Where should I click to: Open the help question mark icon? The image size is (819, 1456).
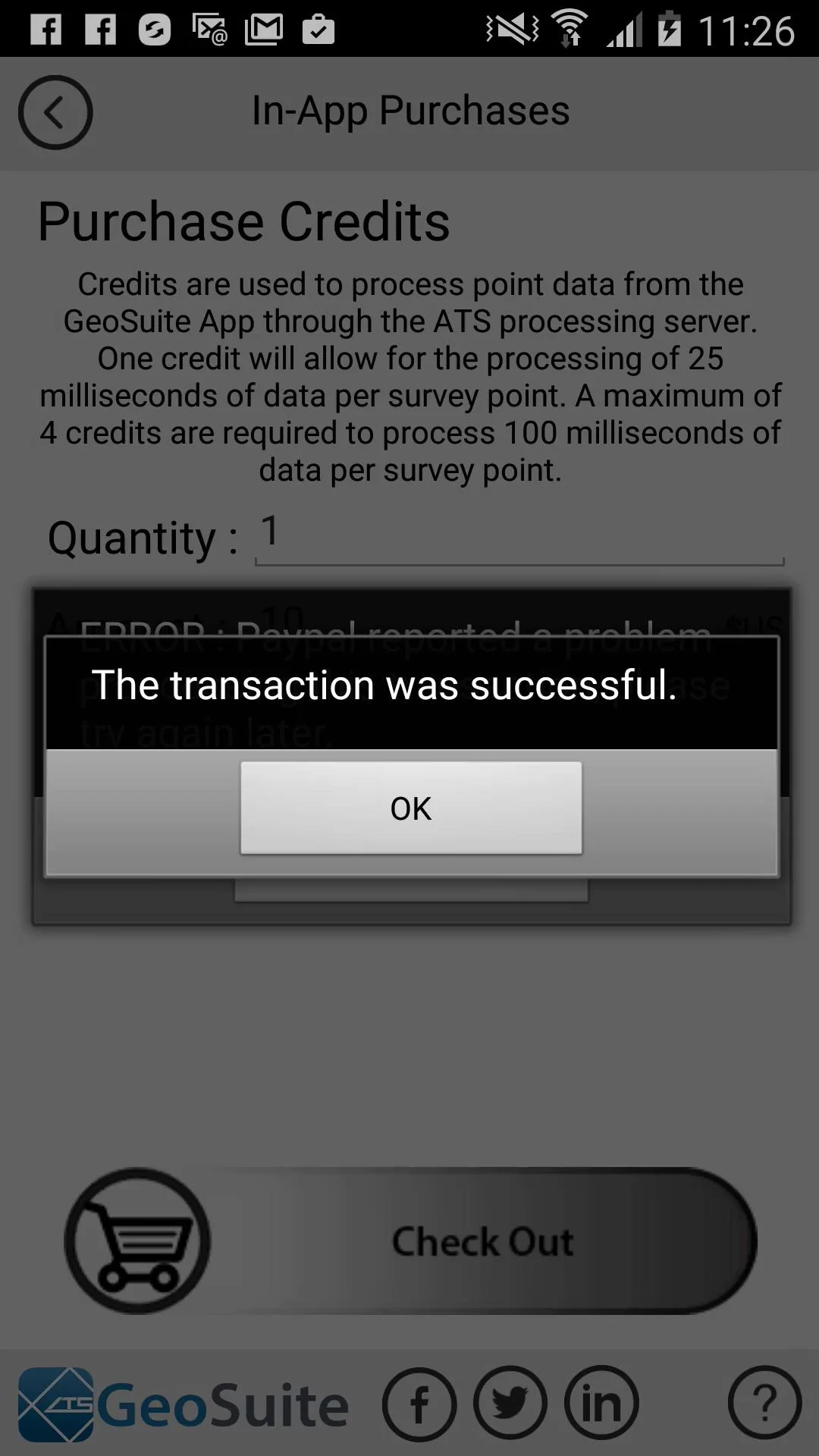(765, 1402)
